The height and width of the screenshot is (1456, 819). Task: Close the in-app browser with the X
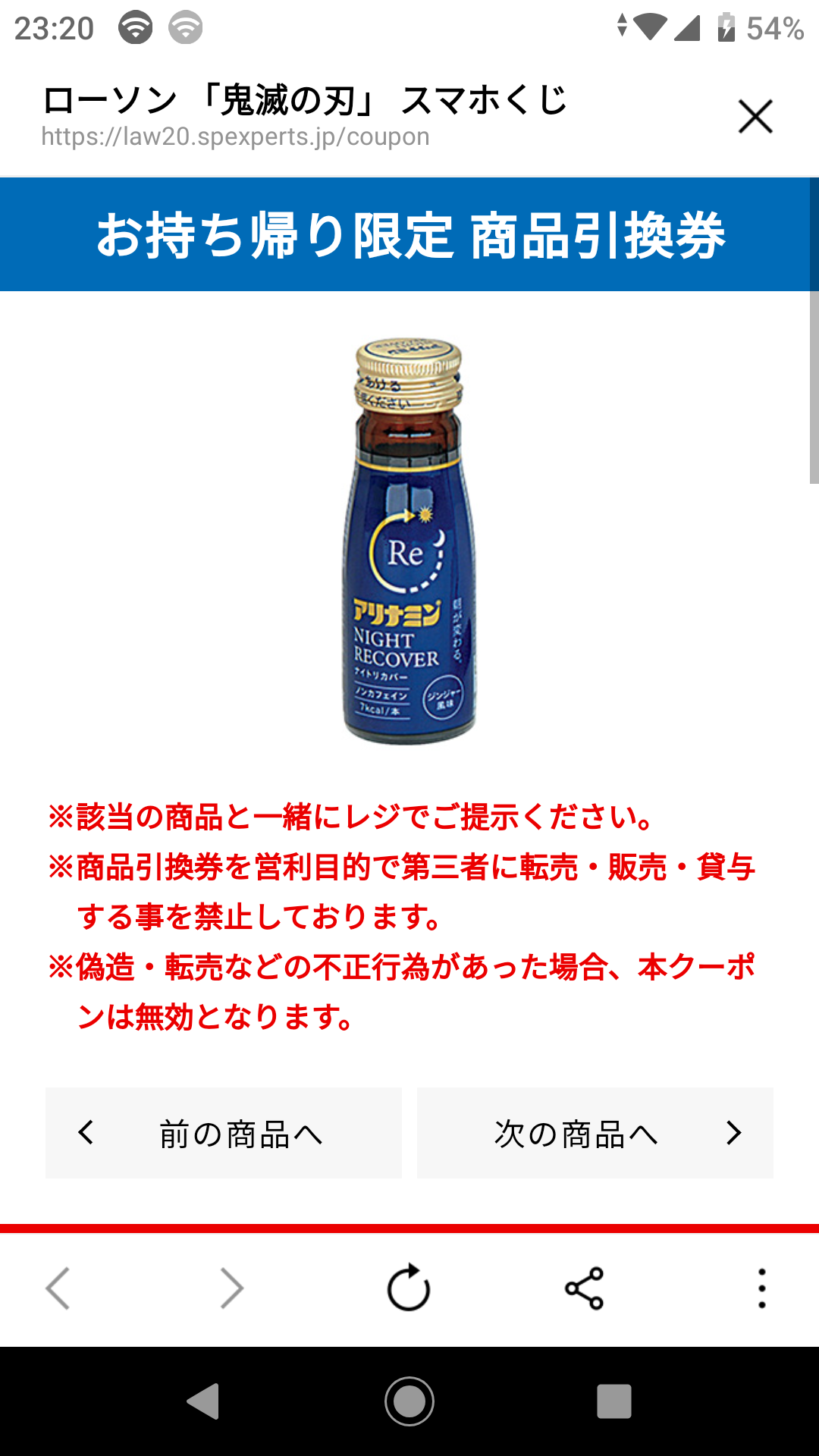[755, 117]
